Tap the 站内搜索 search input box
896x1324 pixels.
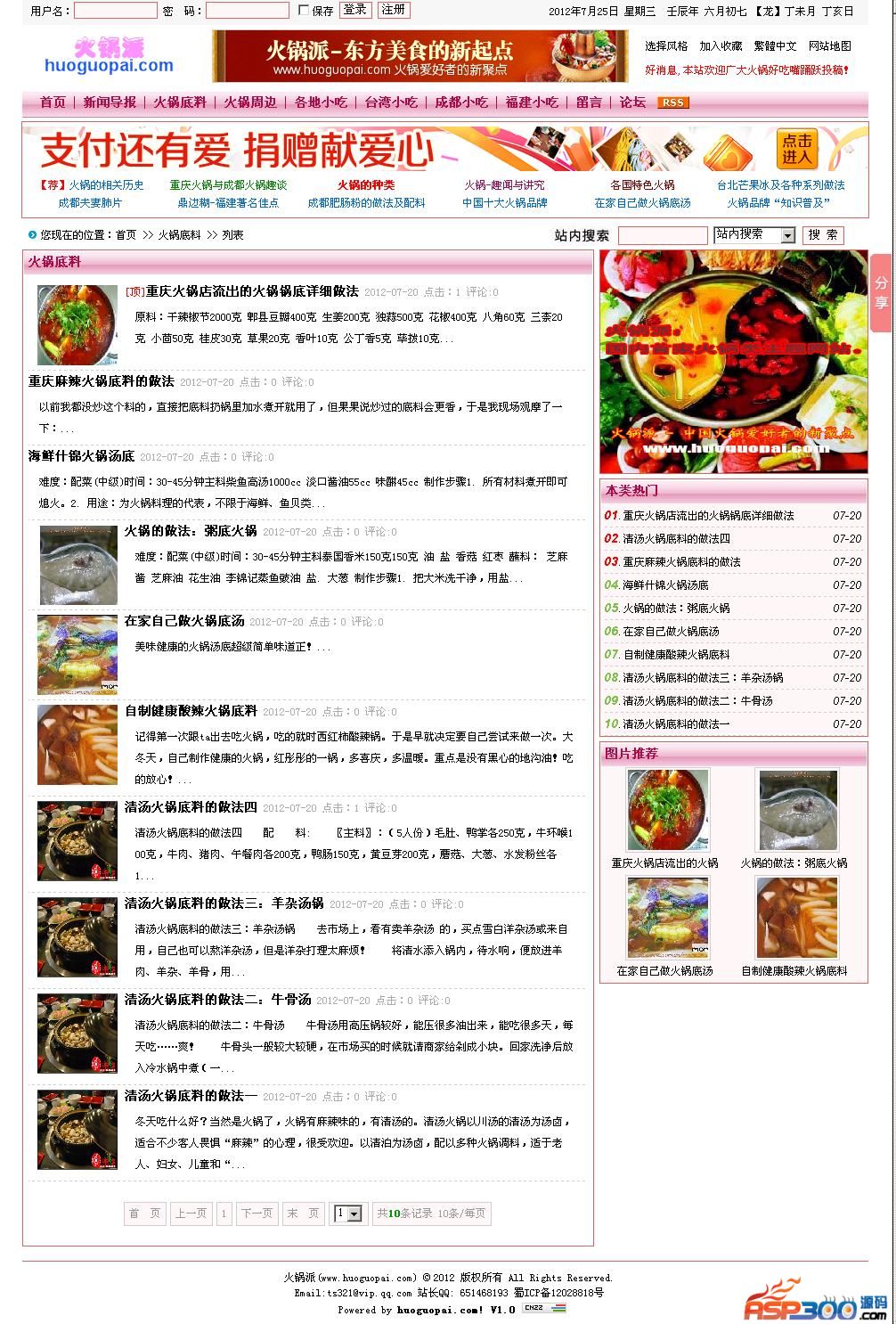(663, 235)
